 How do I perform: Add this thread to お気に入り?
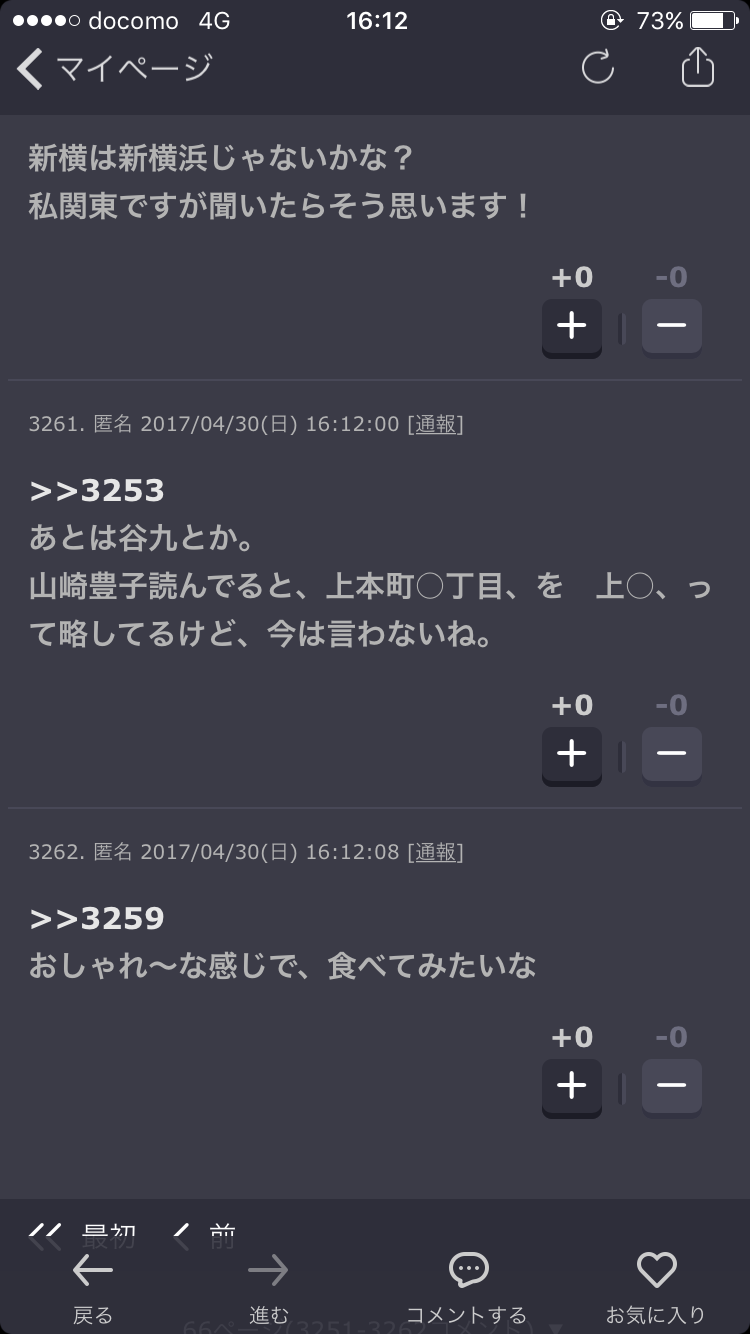tap(656, 1288)
